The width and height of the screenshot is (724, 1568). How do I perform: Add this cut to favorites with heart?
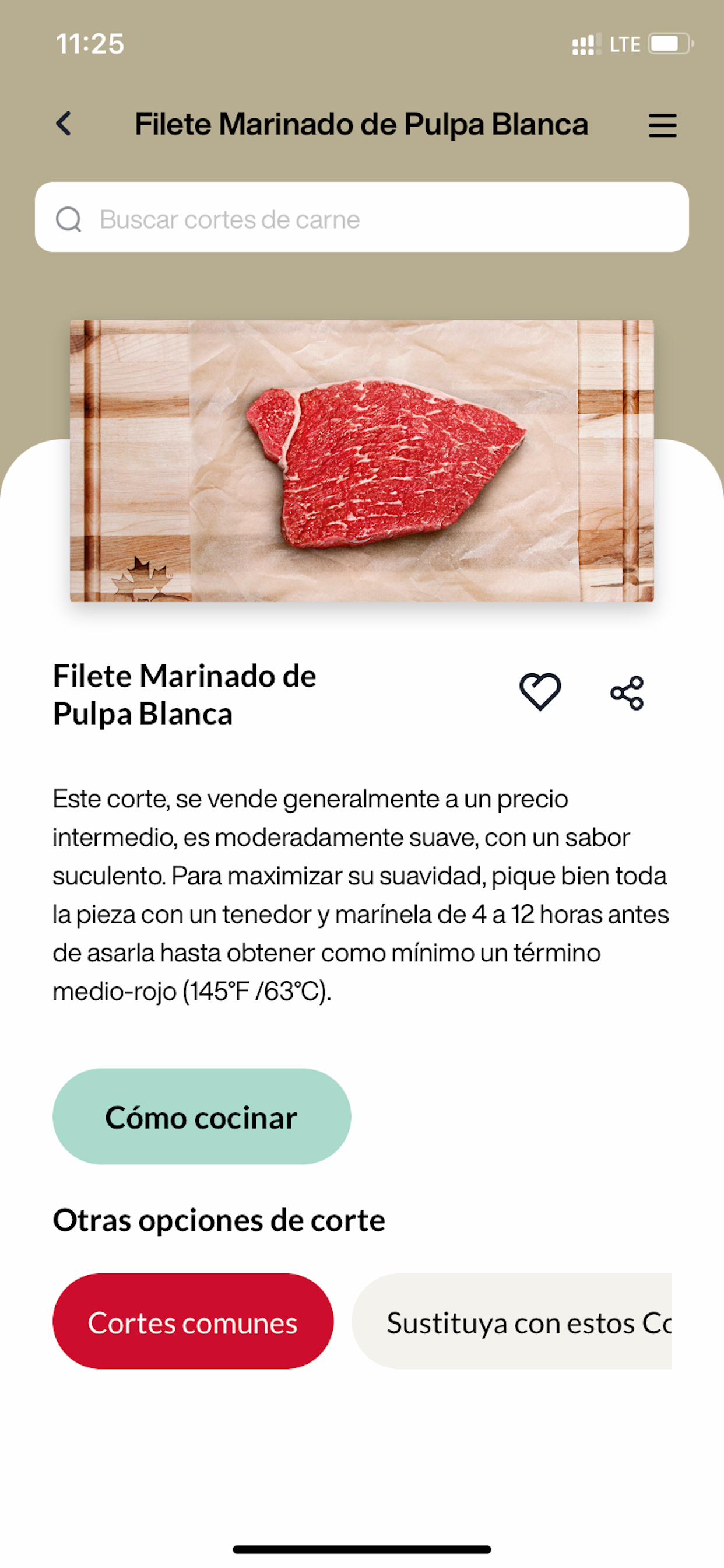[x=540, y=692]
